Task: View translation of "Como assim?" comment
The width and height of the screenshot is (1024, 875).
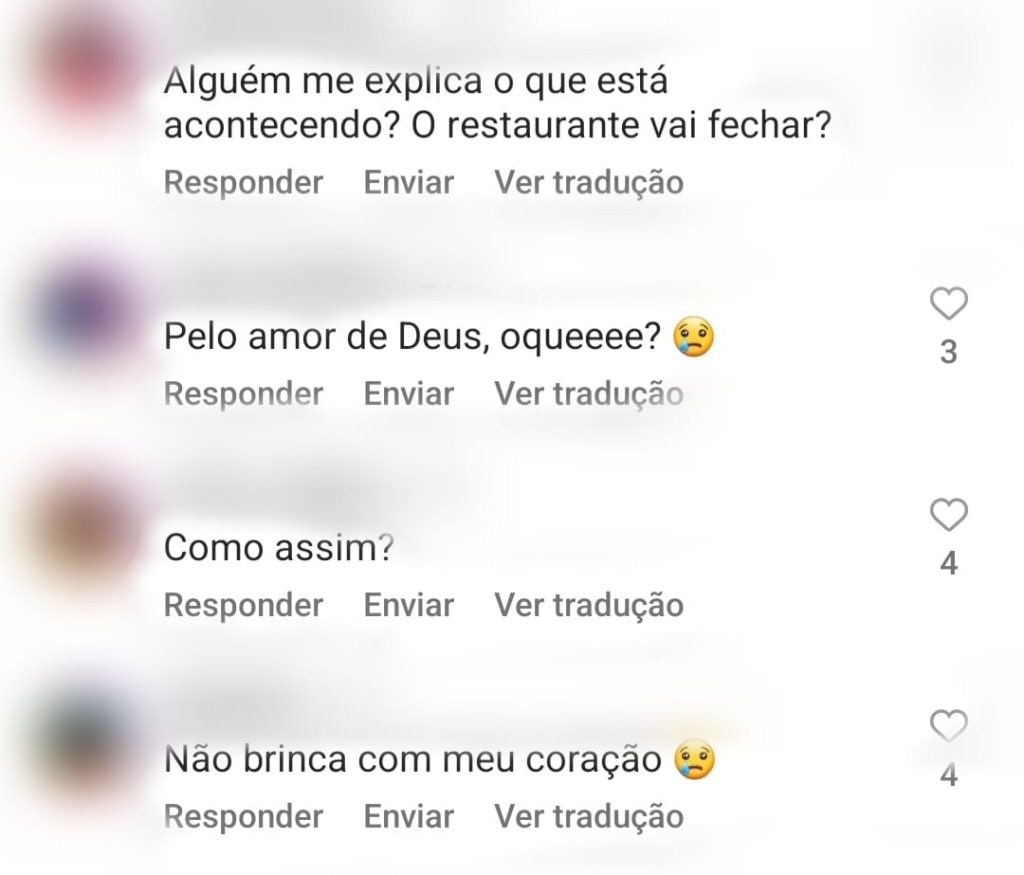Action: click(x=589, y=605)
